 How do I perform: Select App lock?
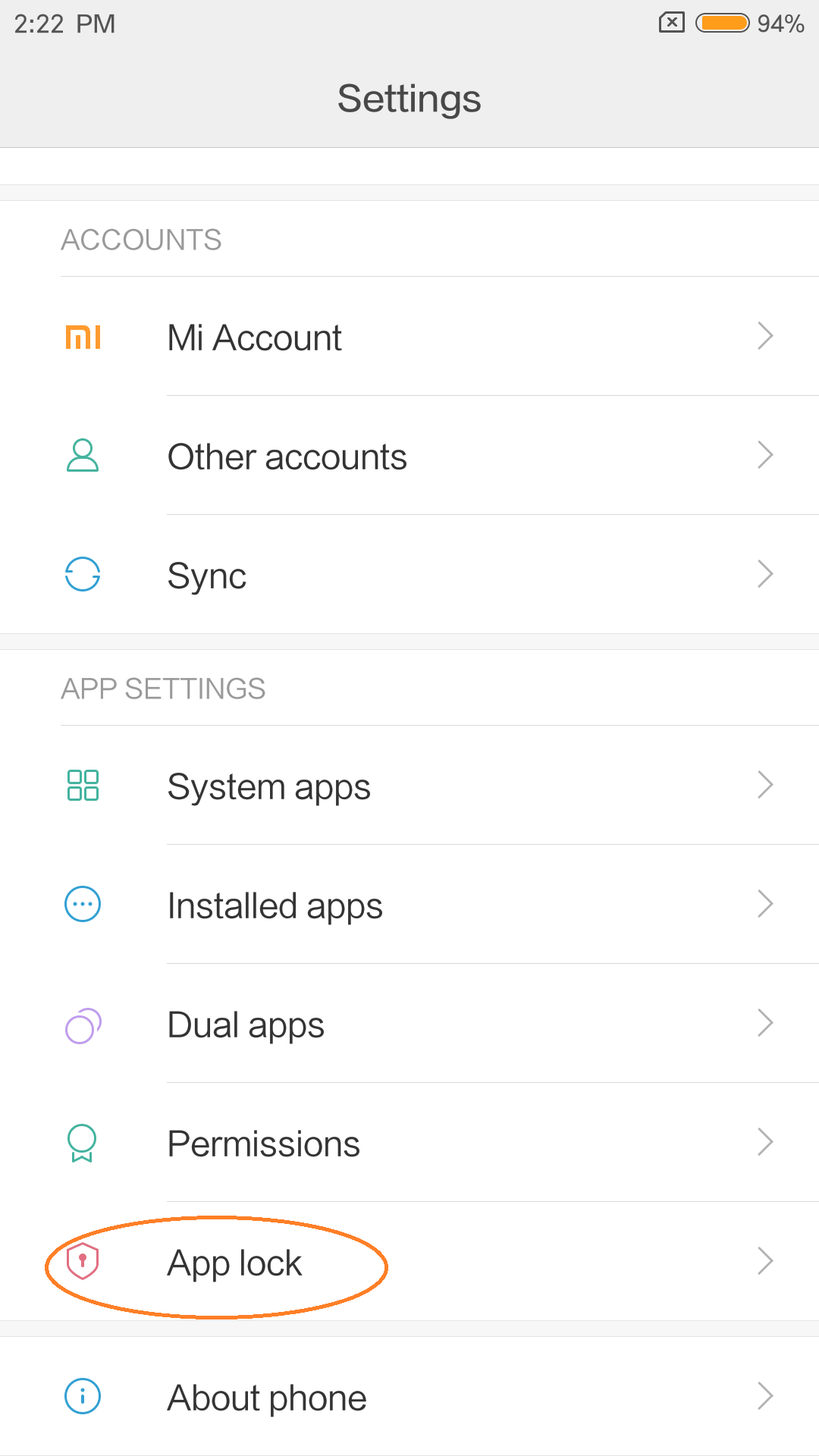click(409, 1261)
